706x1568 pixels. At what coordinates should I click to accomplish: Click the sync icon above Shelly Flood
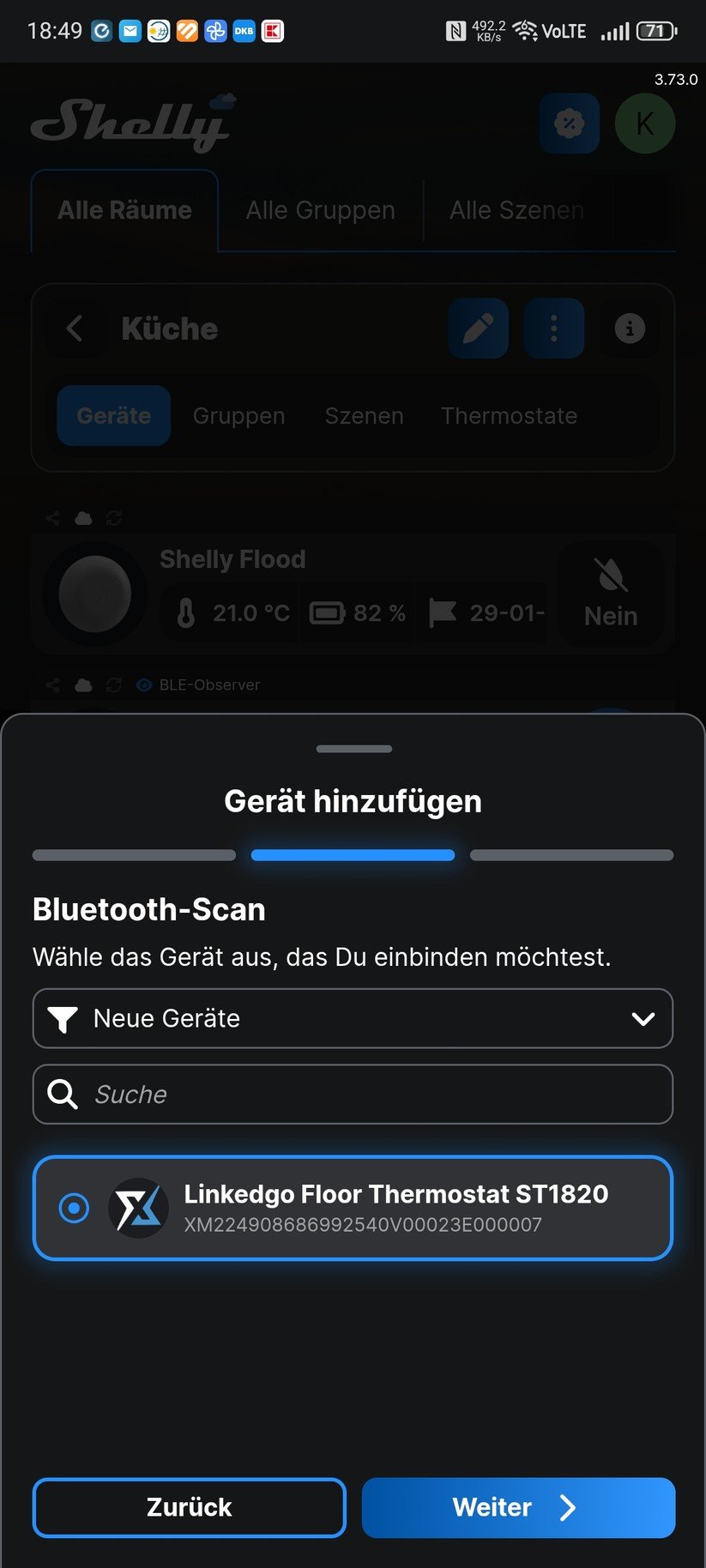(113, 518)
